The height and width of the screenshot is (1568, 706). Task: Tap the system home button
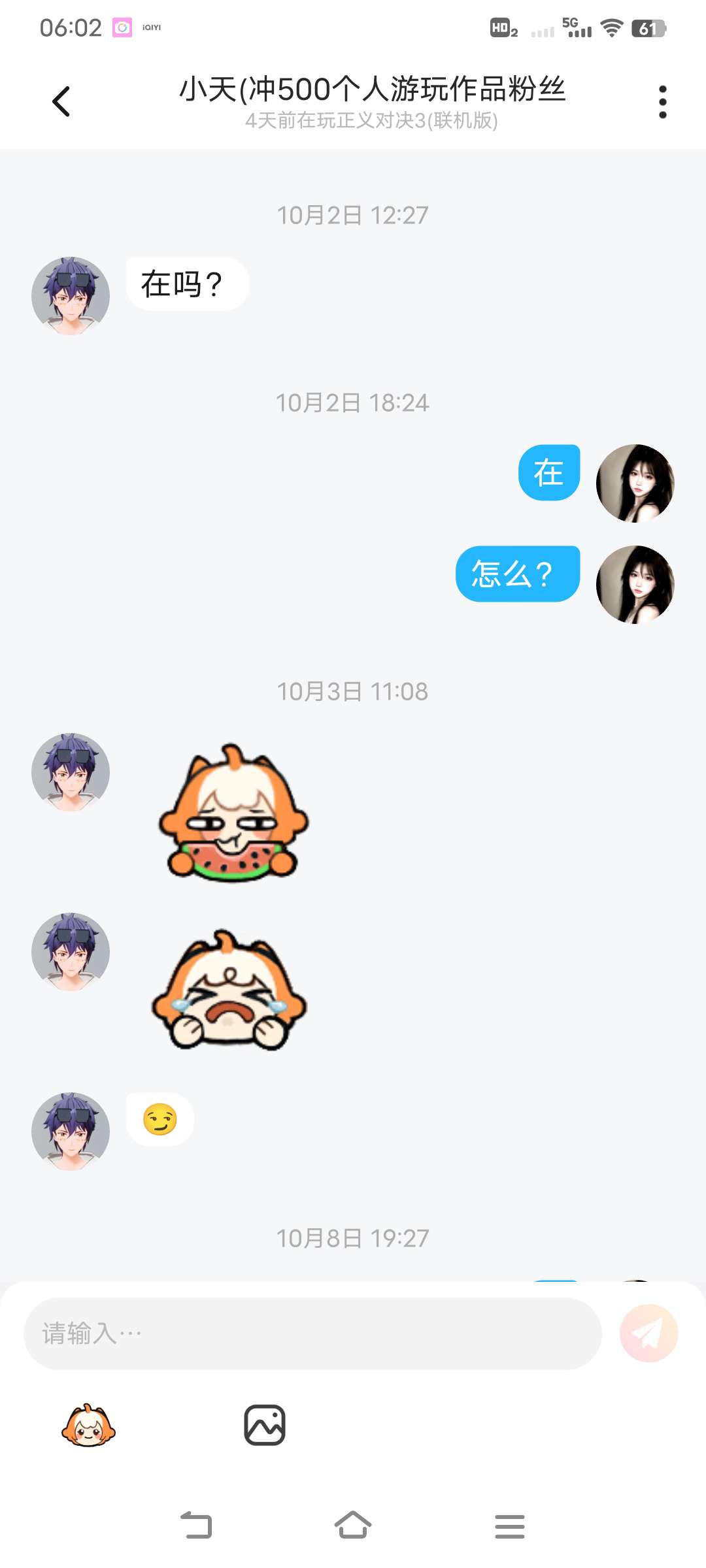click(353, 1526)
